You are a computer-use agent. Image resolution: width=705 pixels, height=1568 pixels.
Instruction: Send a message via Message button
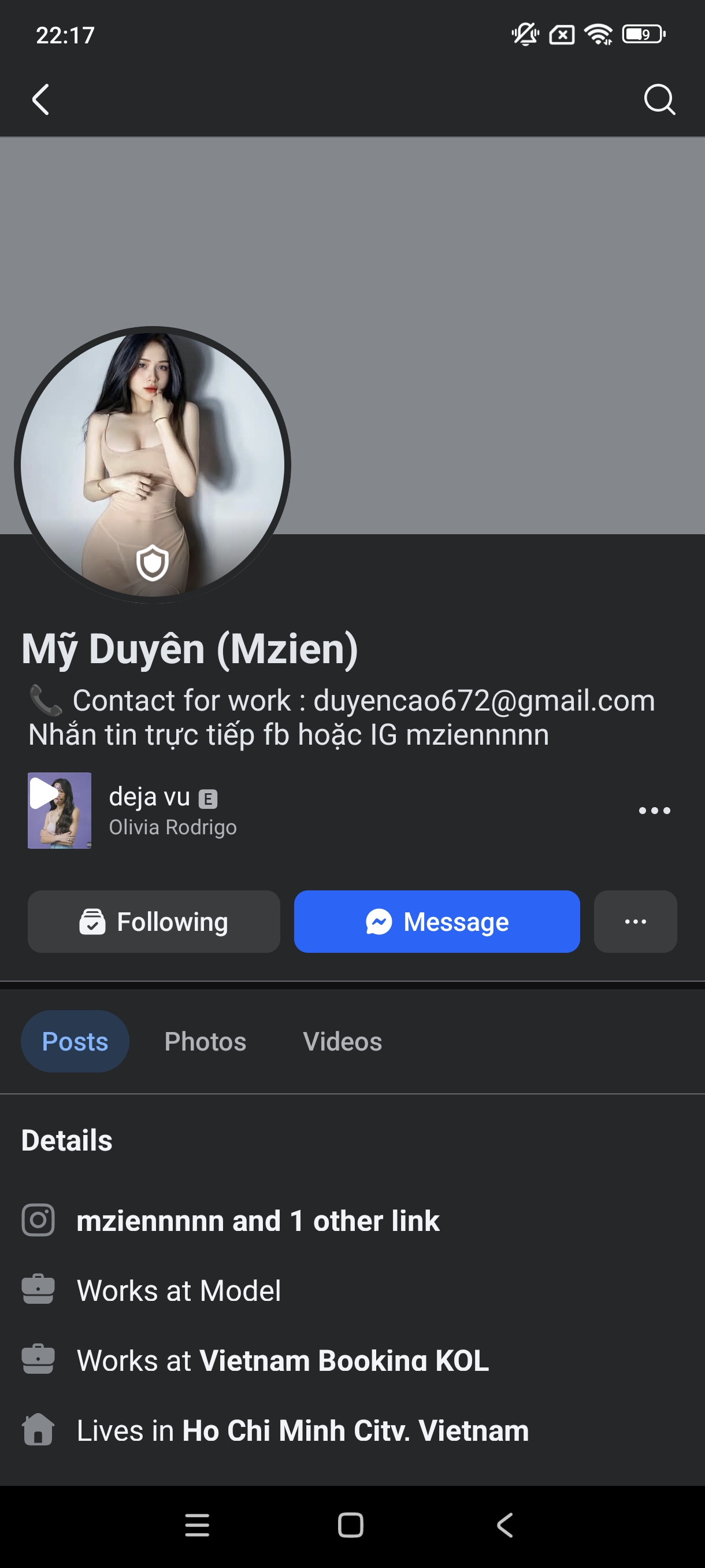[x=437, y=922]
